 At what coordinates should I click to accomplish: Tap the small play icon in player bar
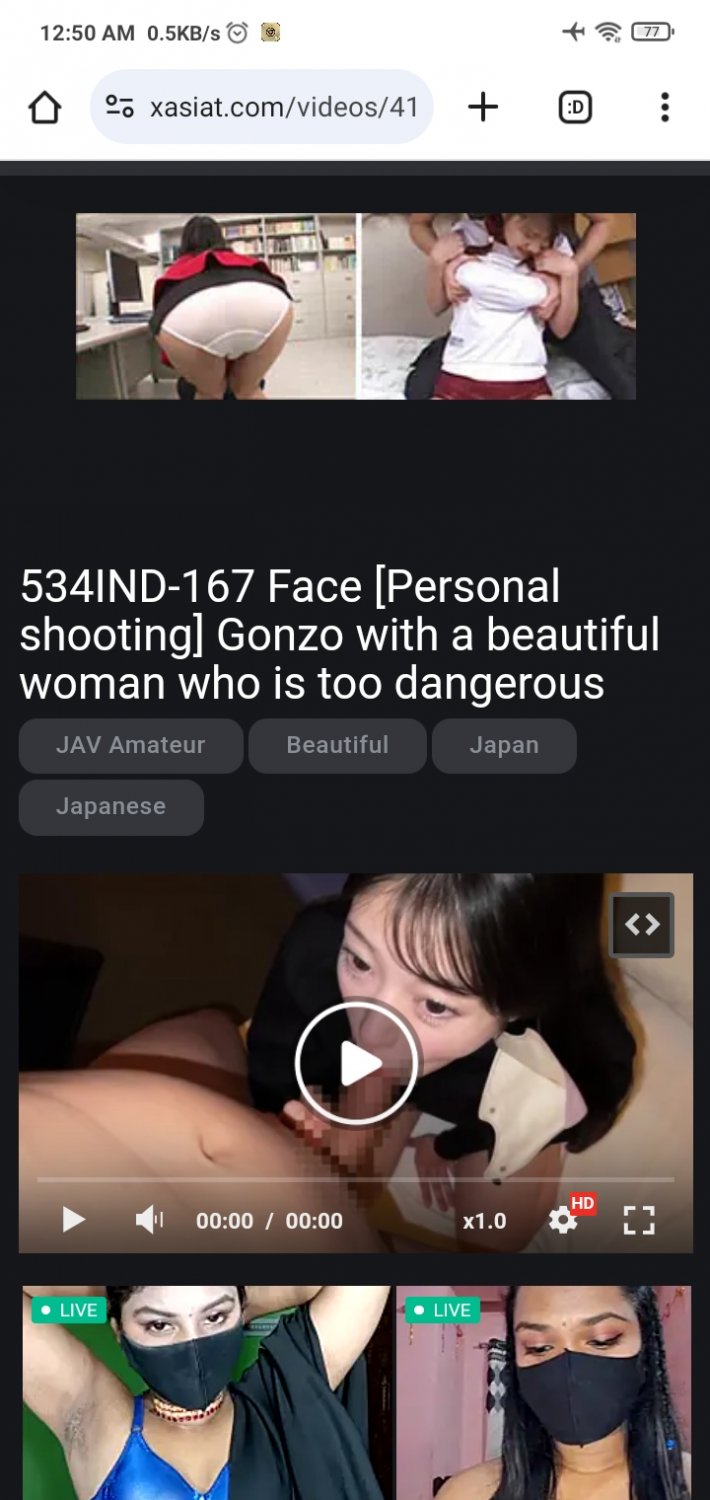[73, 1220]
